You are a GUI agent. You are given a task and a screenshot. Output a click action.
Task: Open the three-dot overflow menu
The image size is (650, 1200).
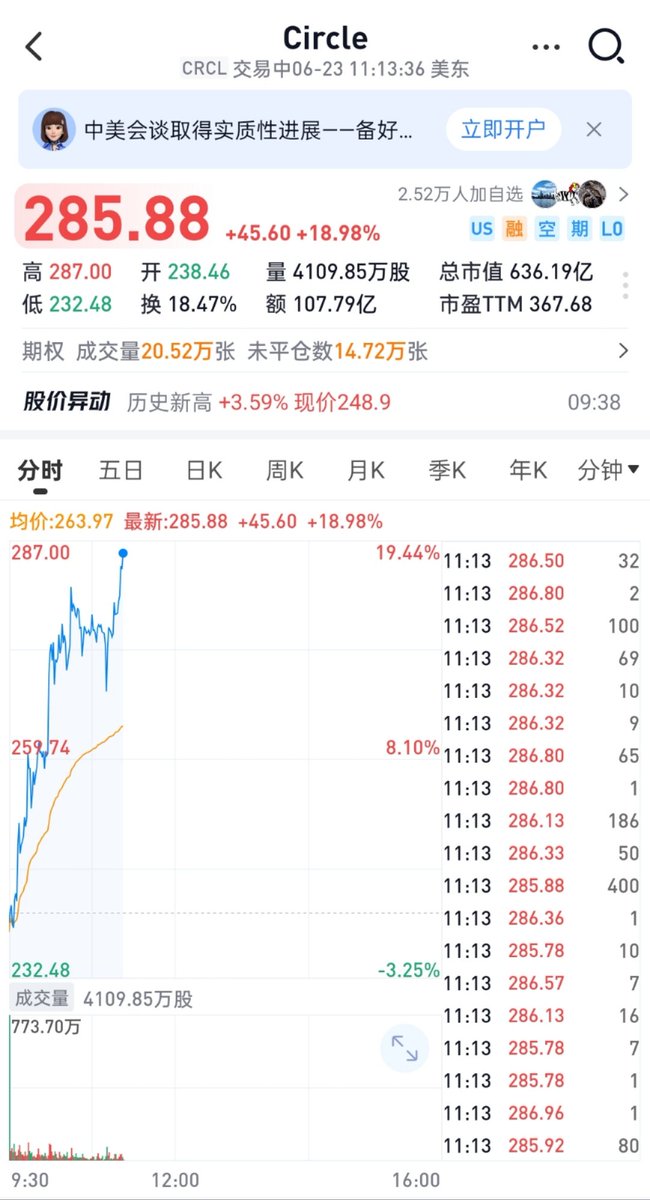546,47
